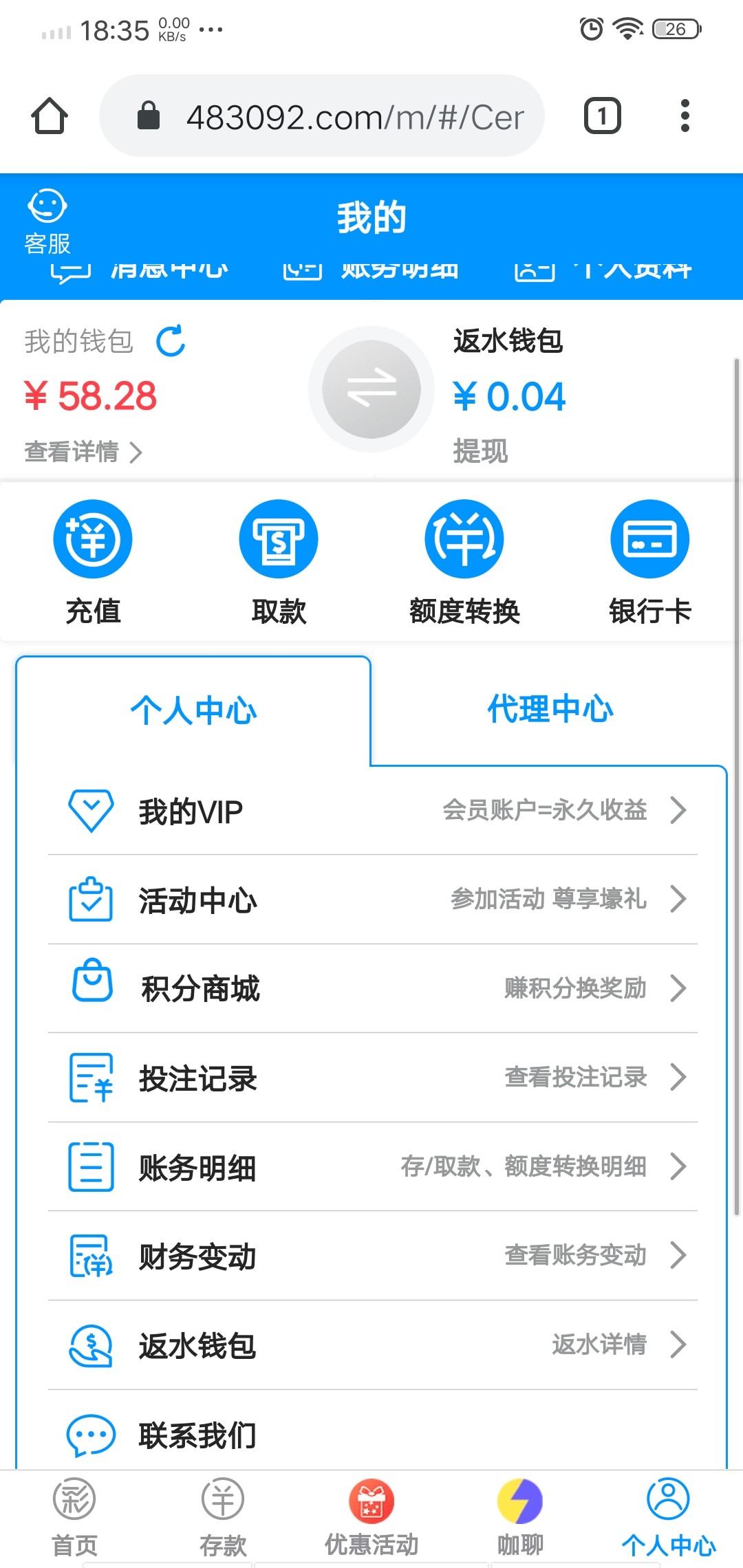
Task: Switch to 代理中心 tab
Action: pos(550,709)
